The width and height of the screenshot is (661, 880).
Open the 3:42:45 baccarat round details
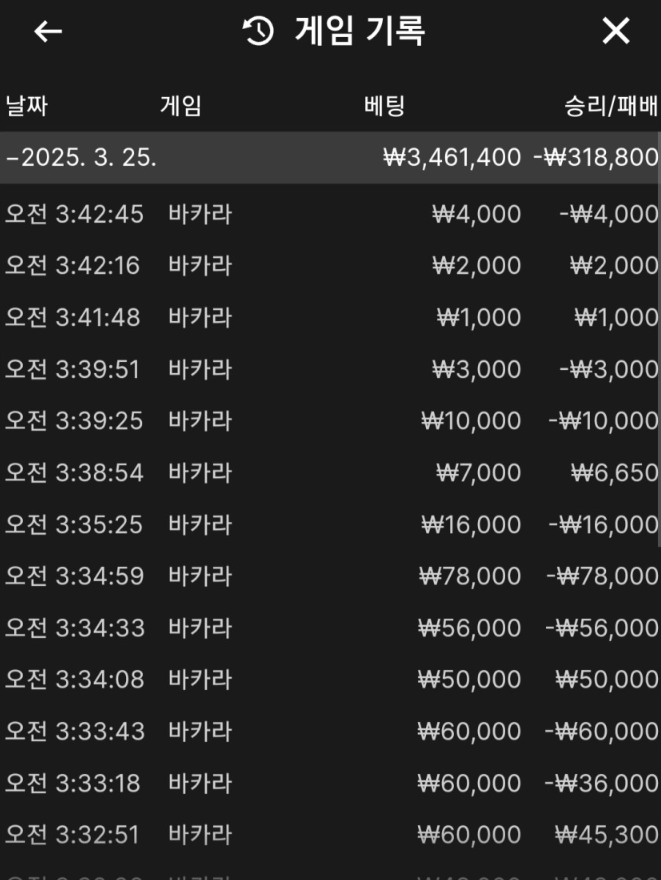(330, 214)
